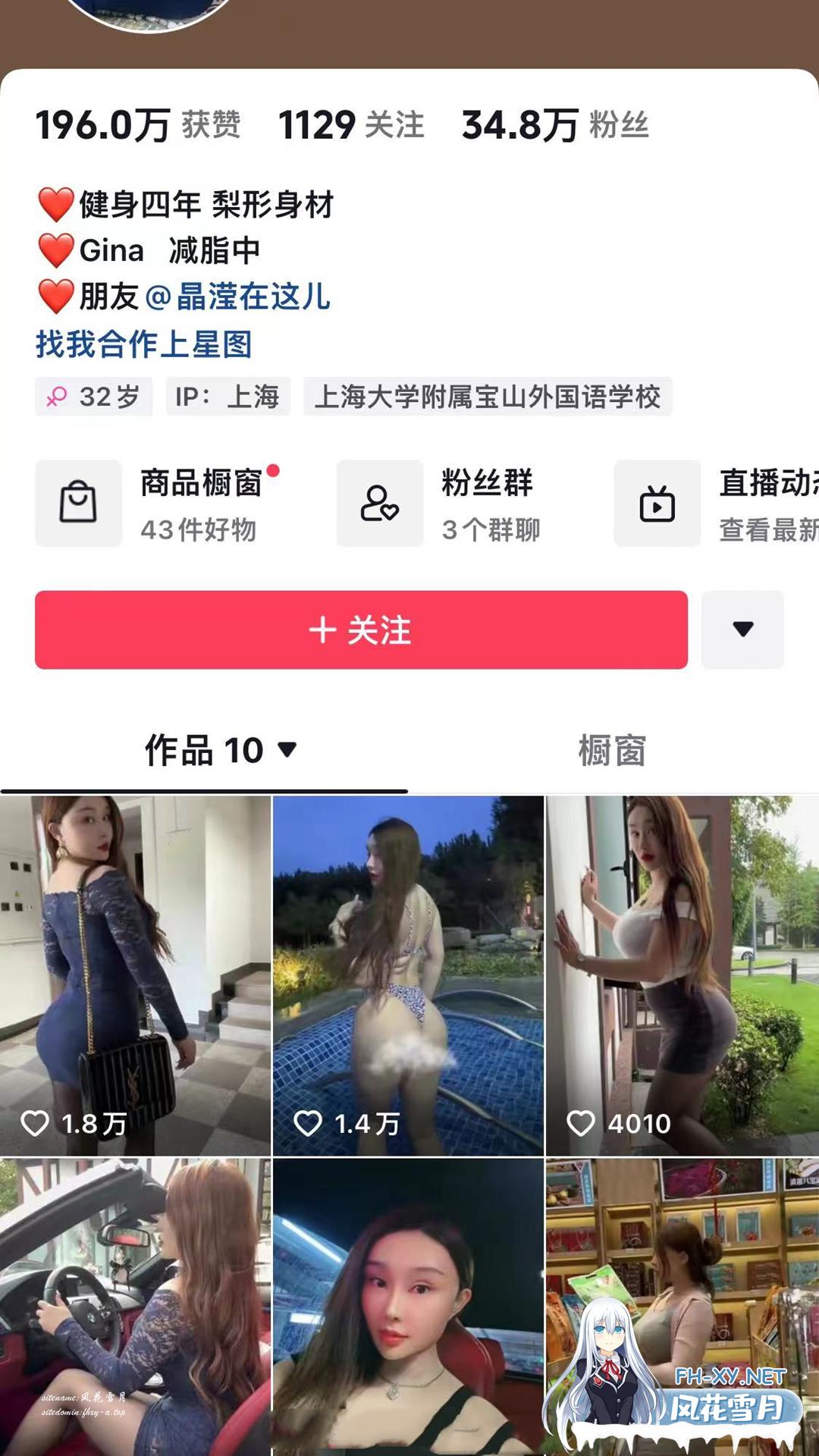Open the video with 1.8万 likes
The image size is (819, 1456).
coord(135,974)
